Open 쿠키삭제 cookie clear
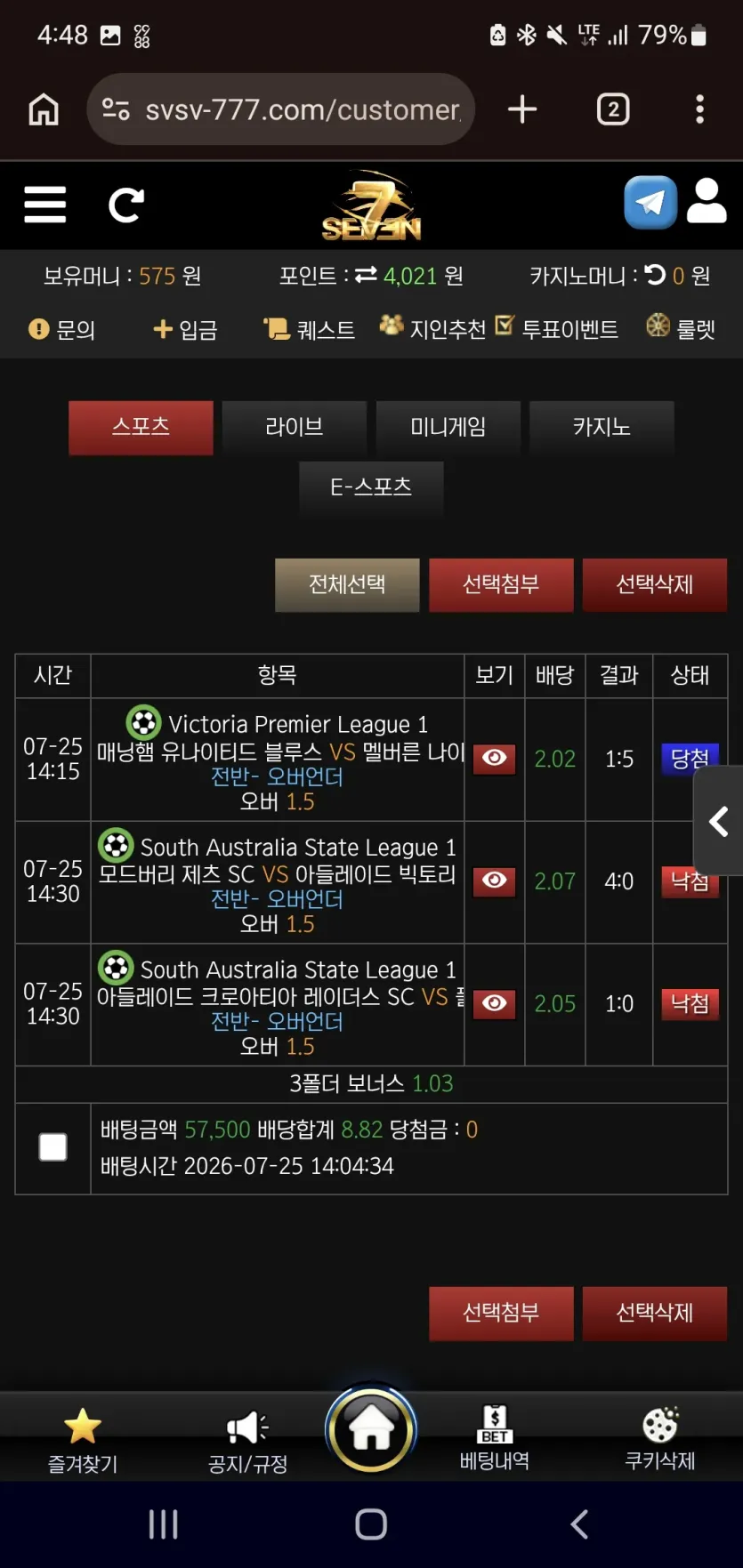743x1568 pixels. [x=660, y=1436]
